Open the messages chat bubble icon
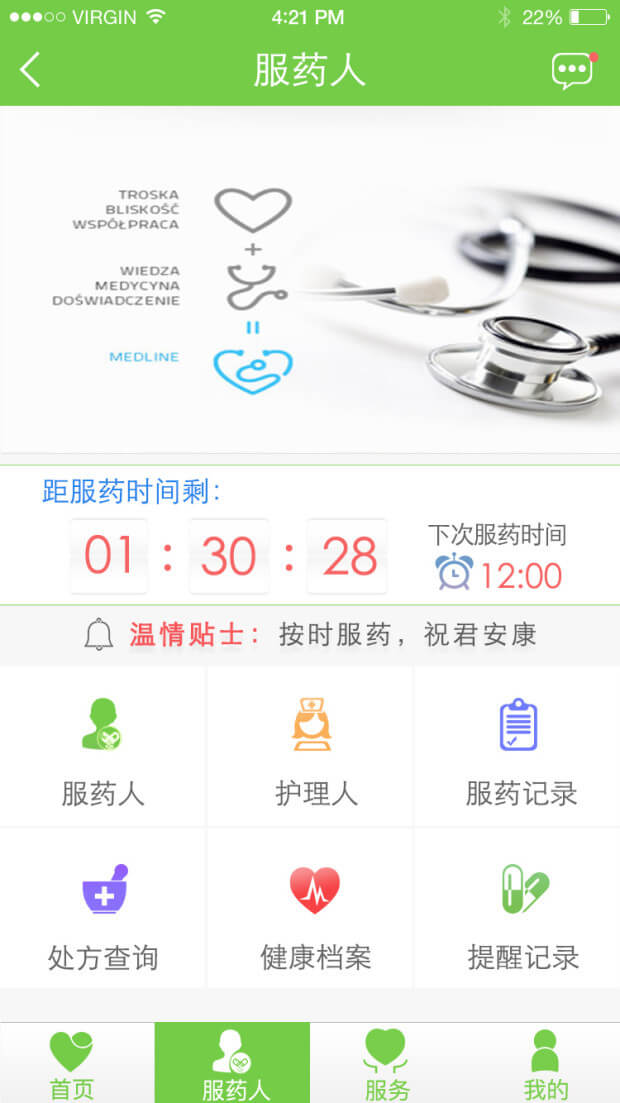 coord(572,70)
